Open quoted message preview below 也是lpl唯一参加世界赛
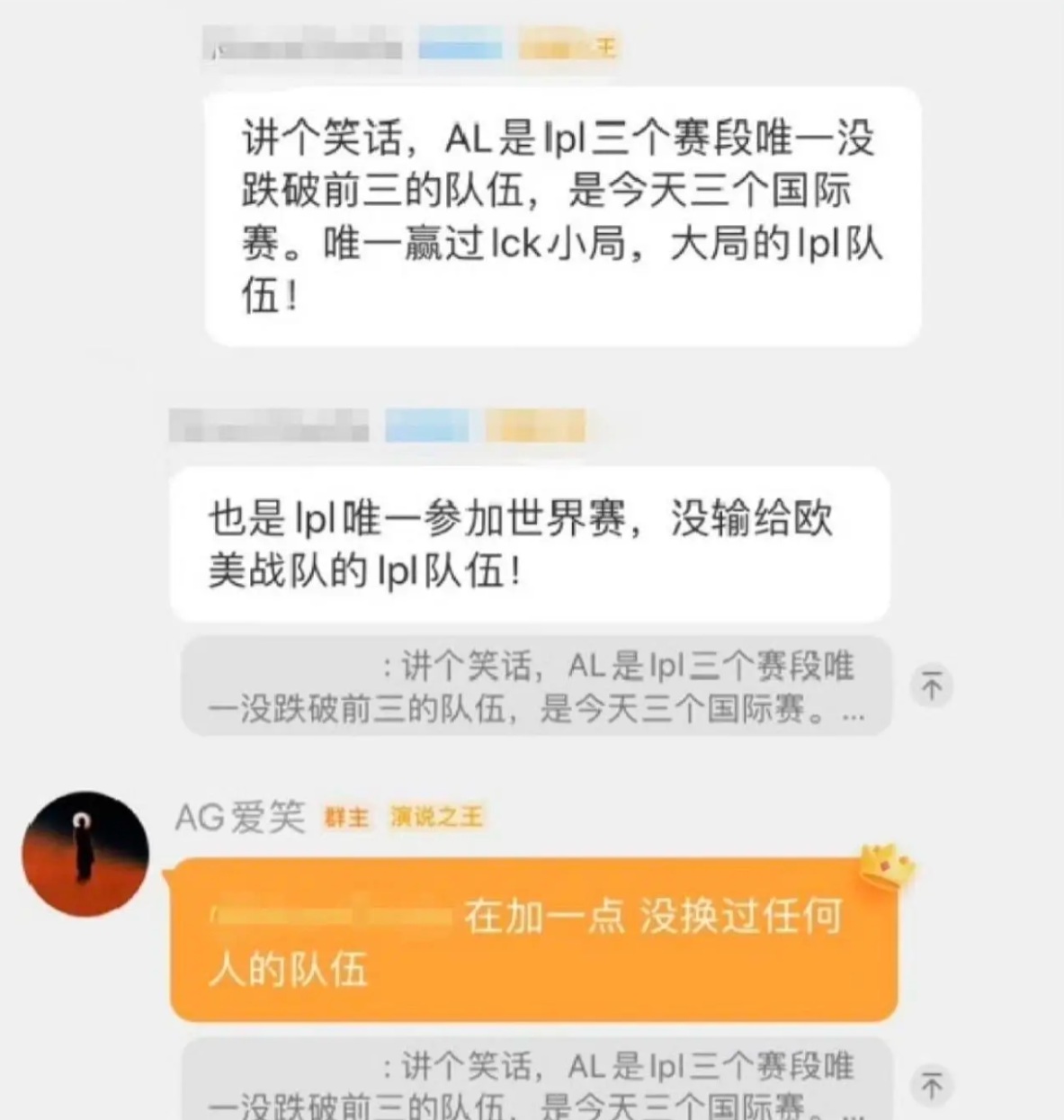The height and width of the screenshot is (1120, 1064). (535, 687)
